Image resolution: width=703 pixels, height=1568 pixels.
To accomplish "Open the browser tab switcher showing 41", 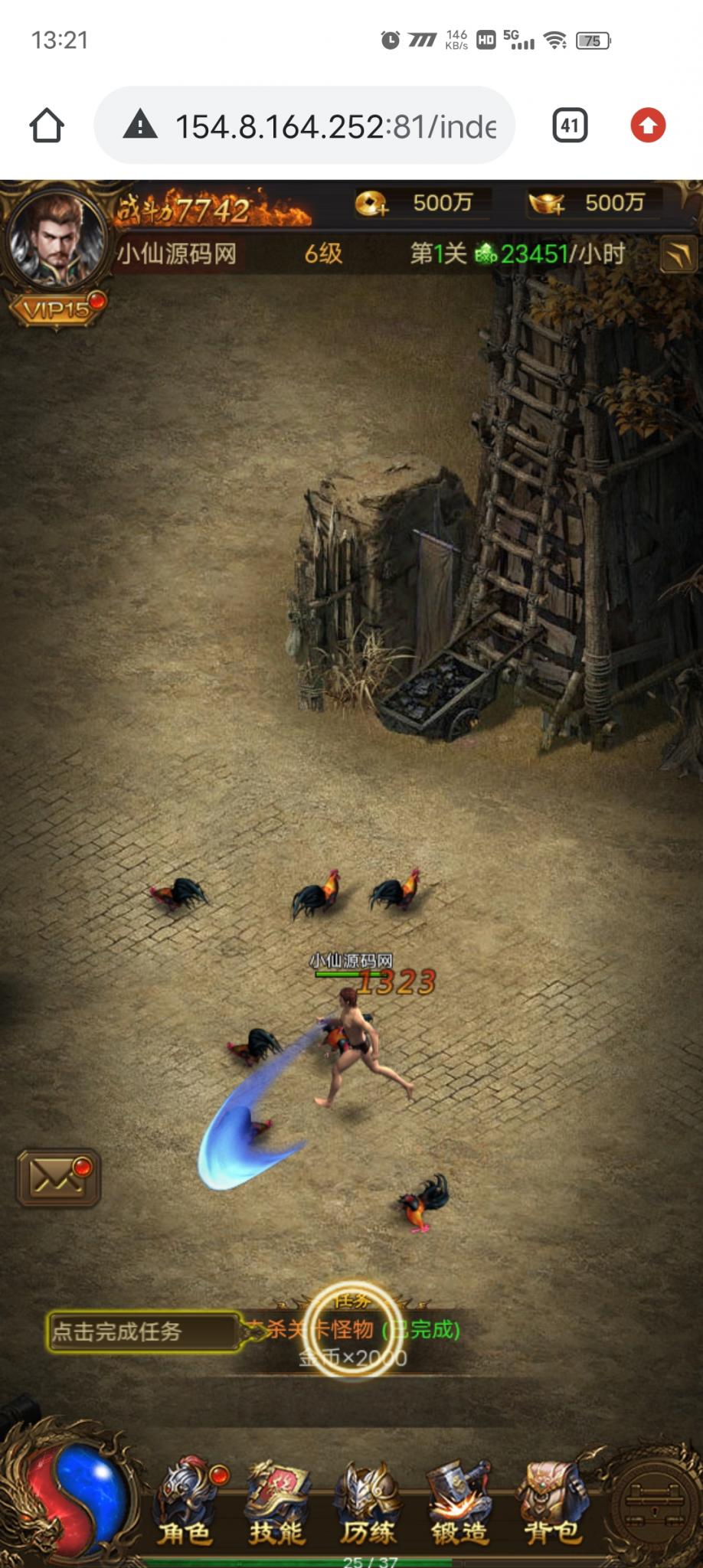I will pyautogui.click(x=570, y=126).
